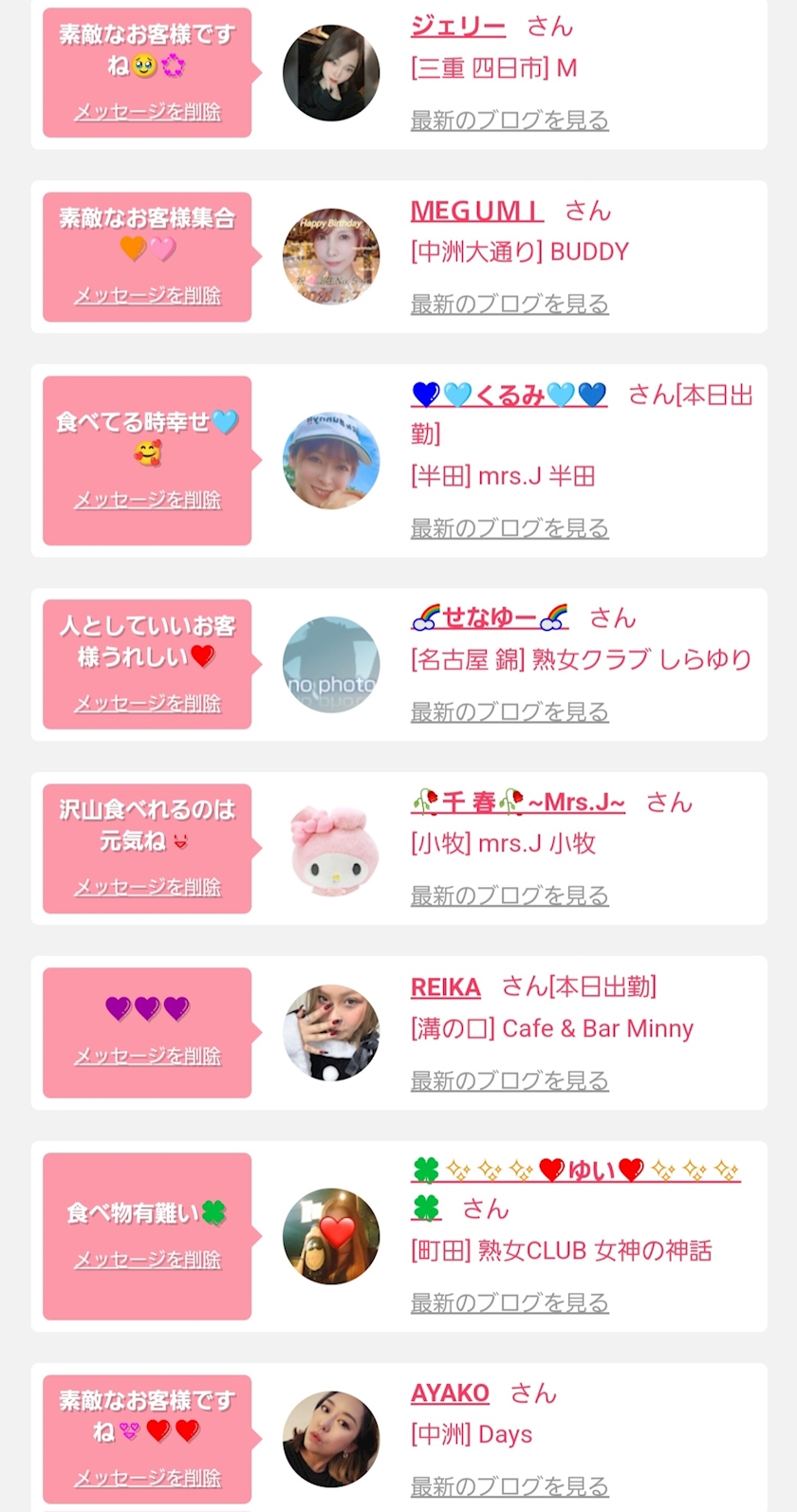797x1512 pixels.
Task: View the latest blog from mrs.J 半田
Action: [509, 528]
